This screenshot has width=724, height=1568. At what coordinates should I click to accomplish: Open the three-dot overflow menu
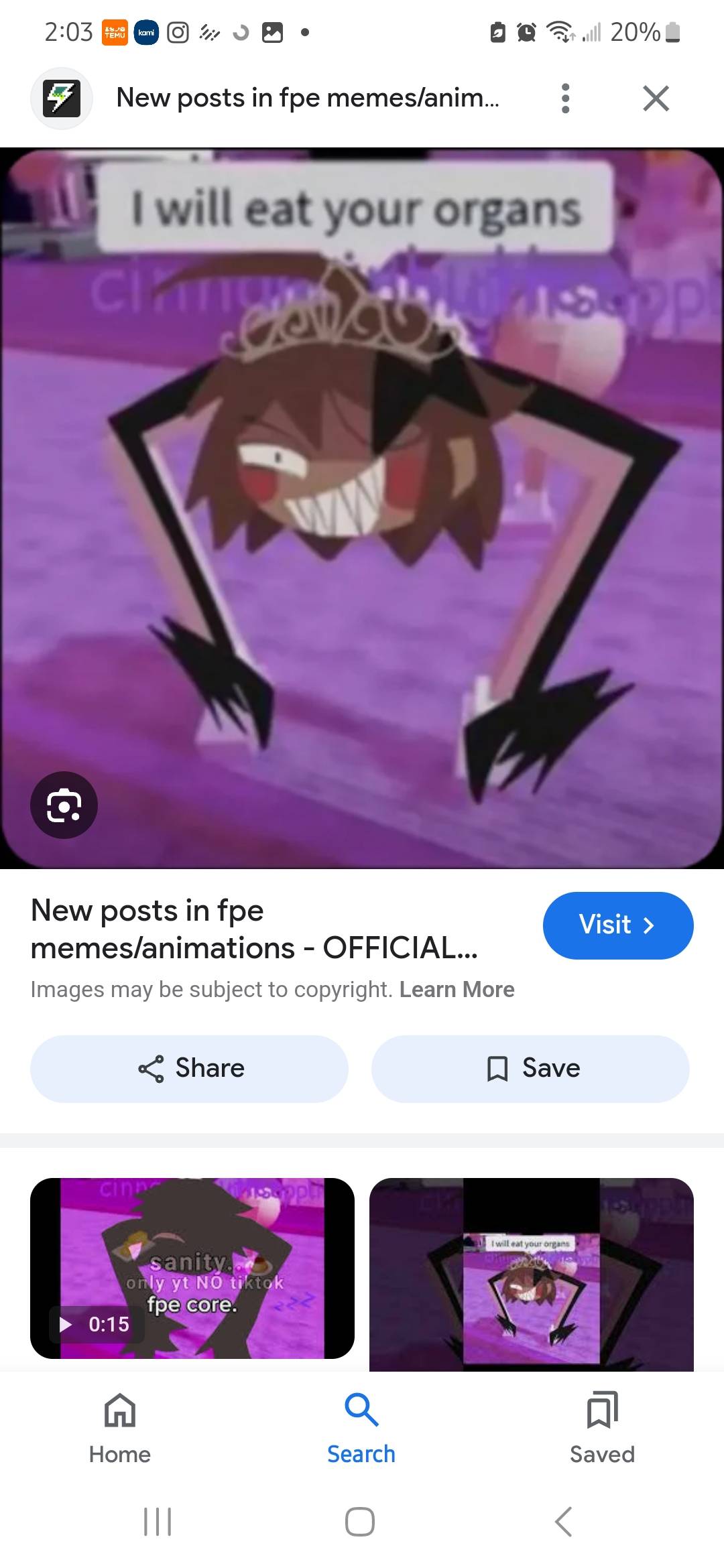pos(566,99)
